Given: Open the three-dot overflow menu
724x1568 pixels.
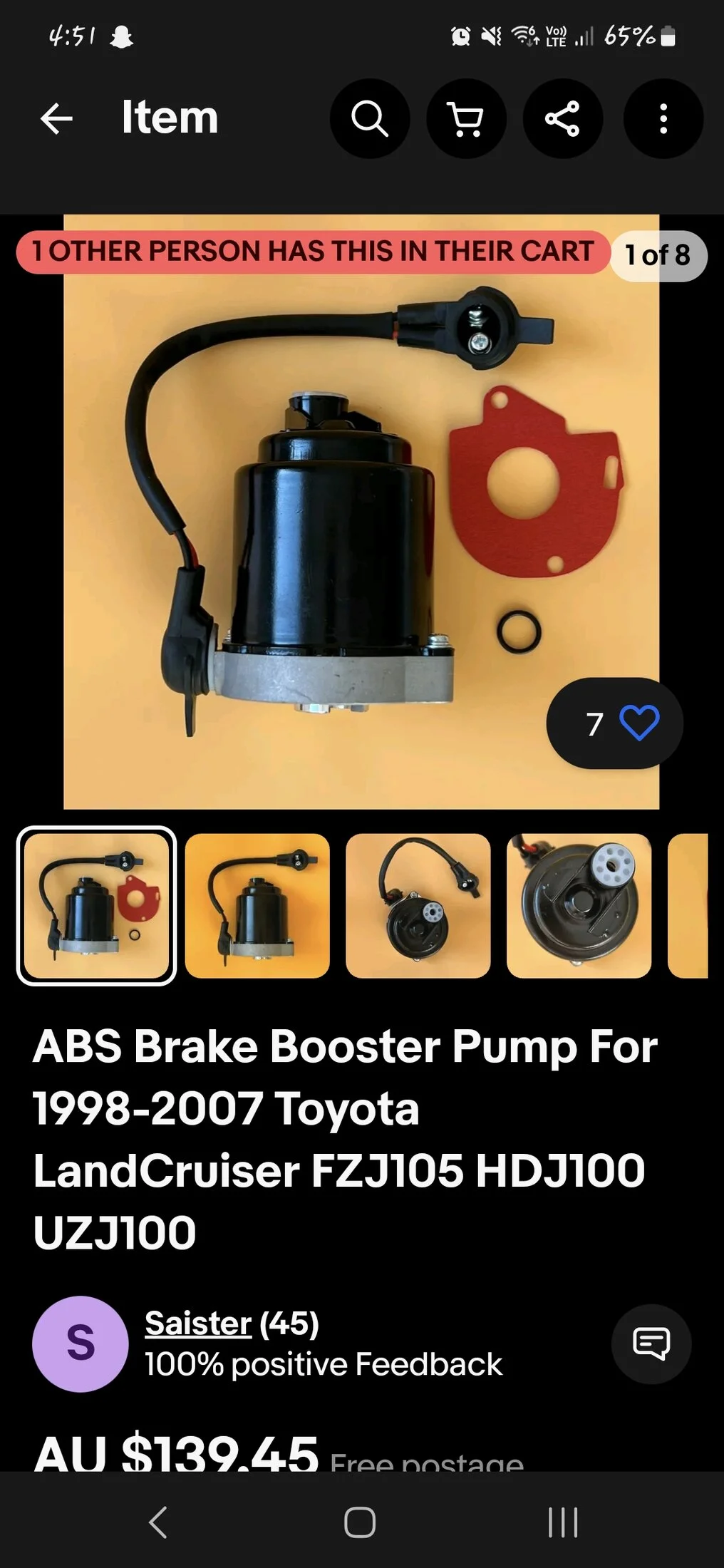Looking at the screenshot, I should pyautogui.click(x=663, y=118).
